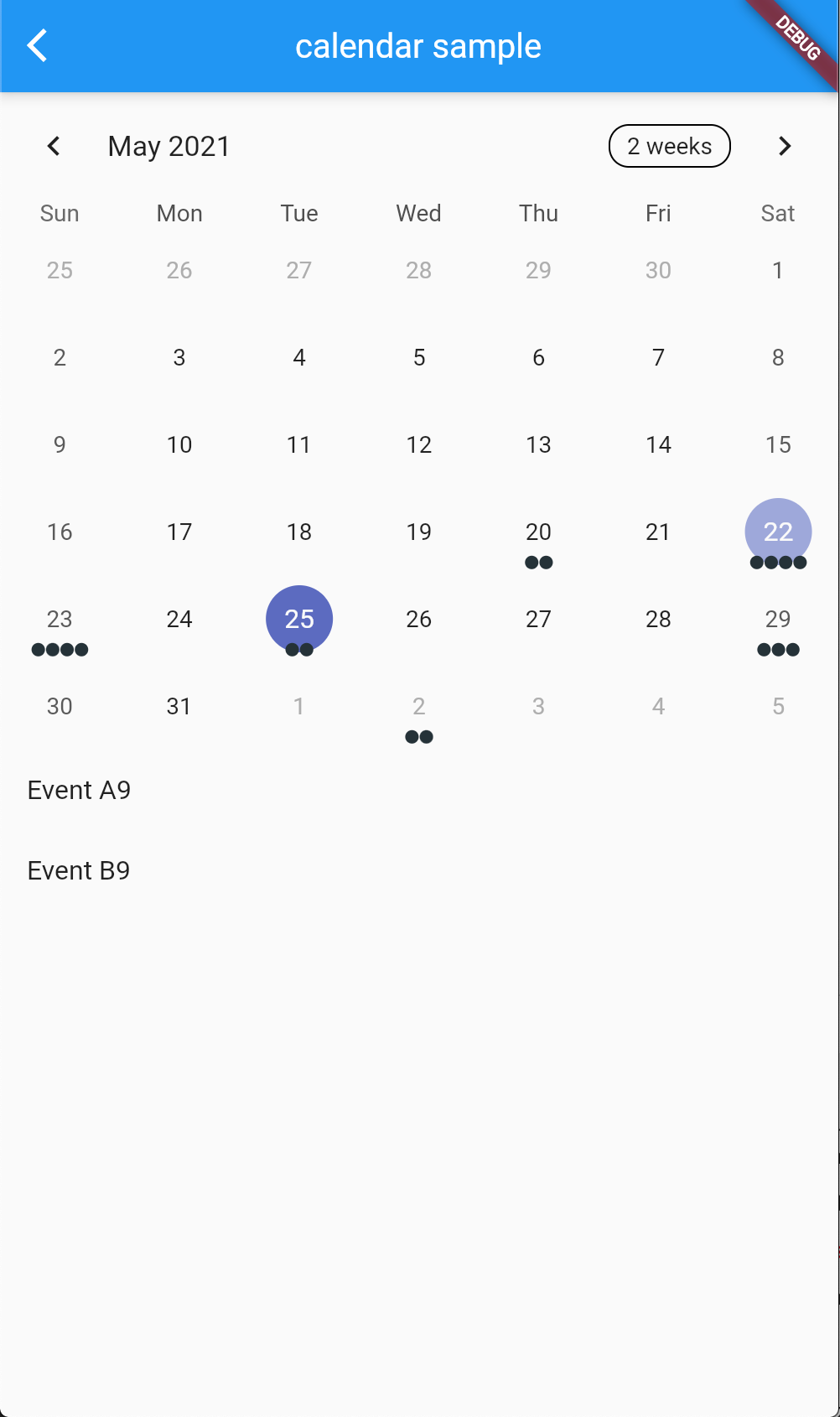Select May 29 on the calendar

coord(778,619)
